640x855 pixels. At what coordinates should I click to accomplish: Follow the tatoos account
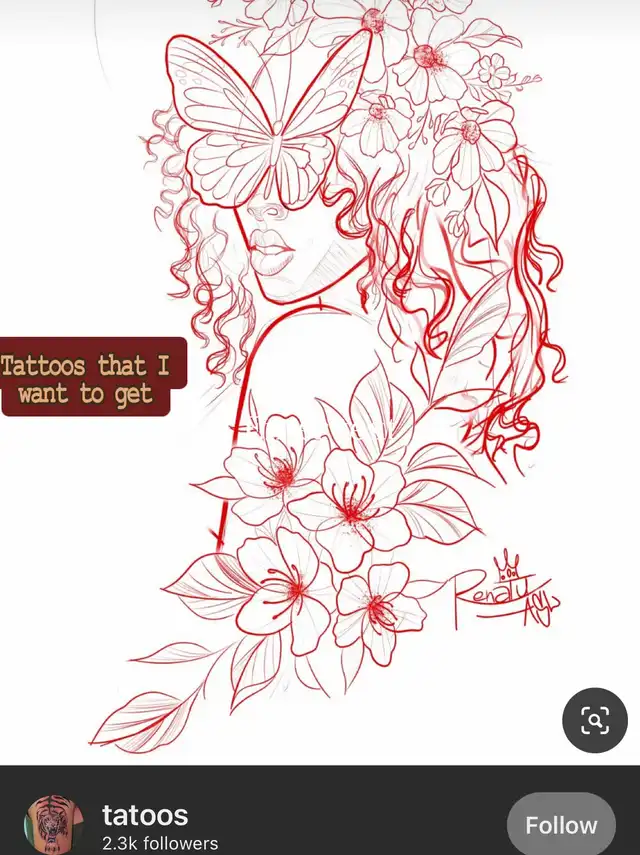(x=561, y=825)
